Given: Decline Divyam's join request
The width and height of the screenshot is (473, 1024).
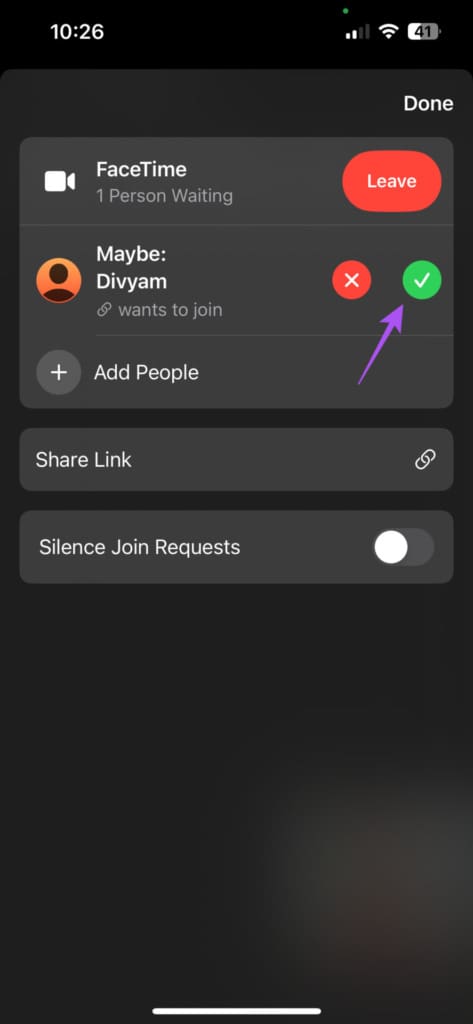Looking at the screenshot, I should [351, 281].
